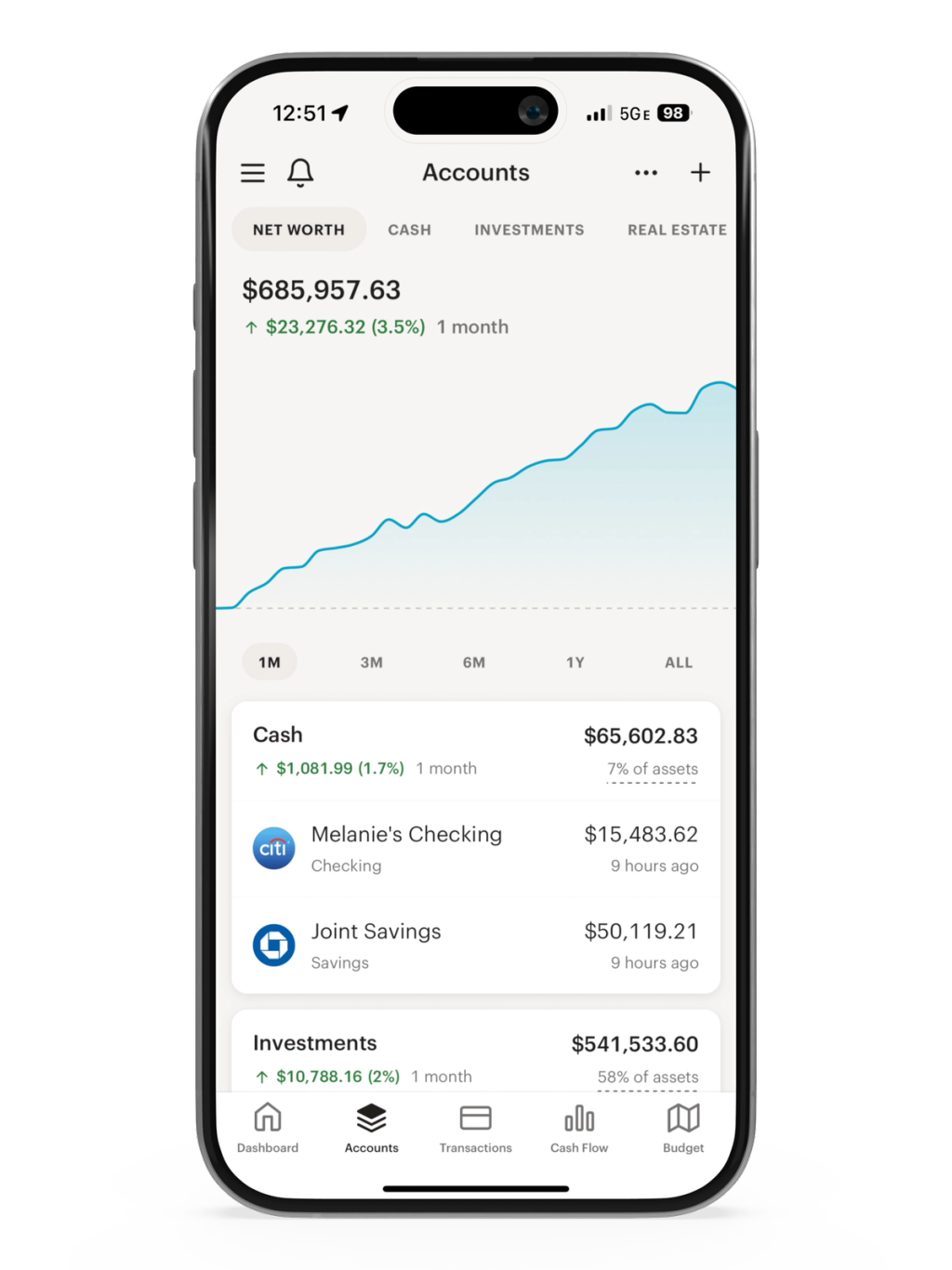Open the Budget tab

(x=682, y=1128)
